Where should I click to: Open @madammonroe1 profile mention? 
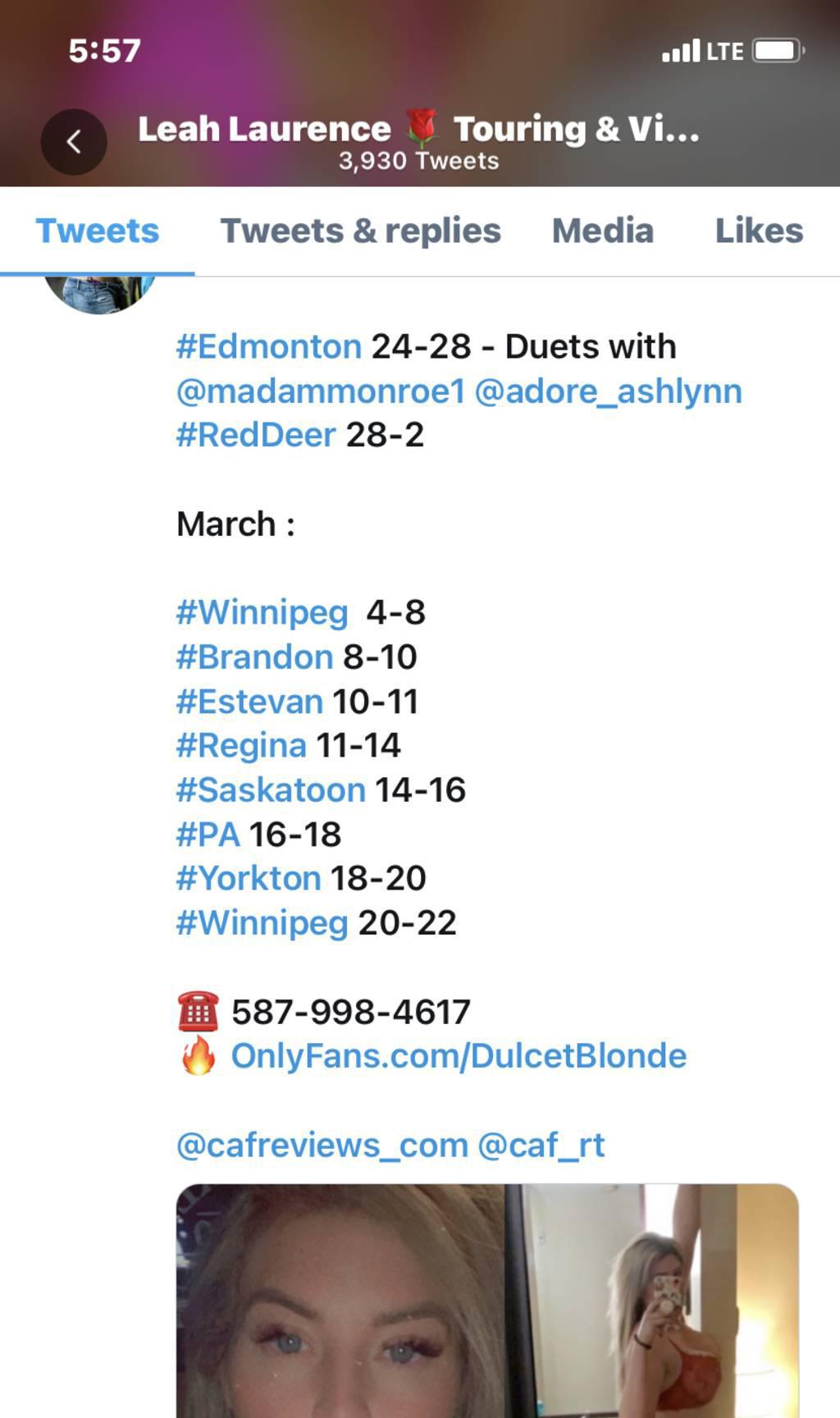point(321,391)
